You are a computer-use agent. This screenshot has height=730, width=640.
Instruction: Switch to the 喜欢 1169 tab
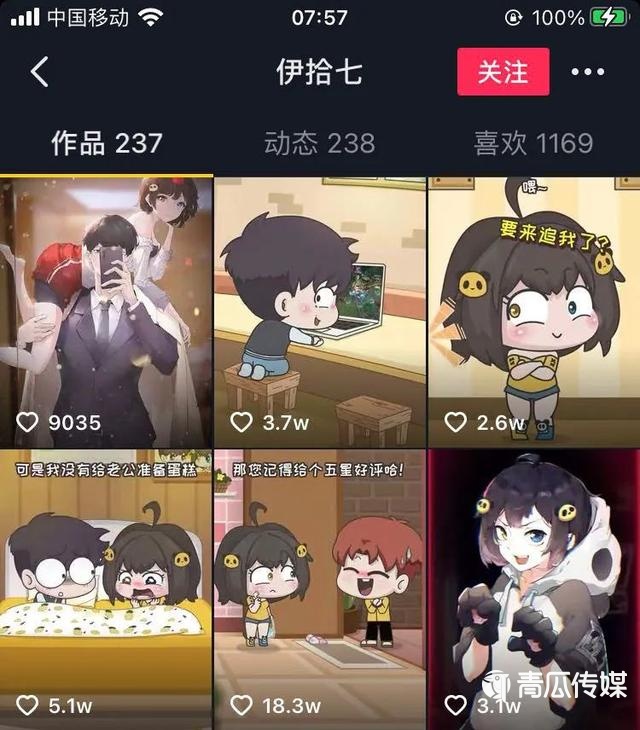tap(533, 143)
